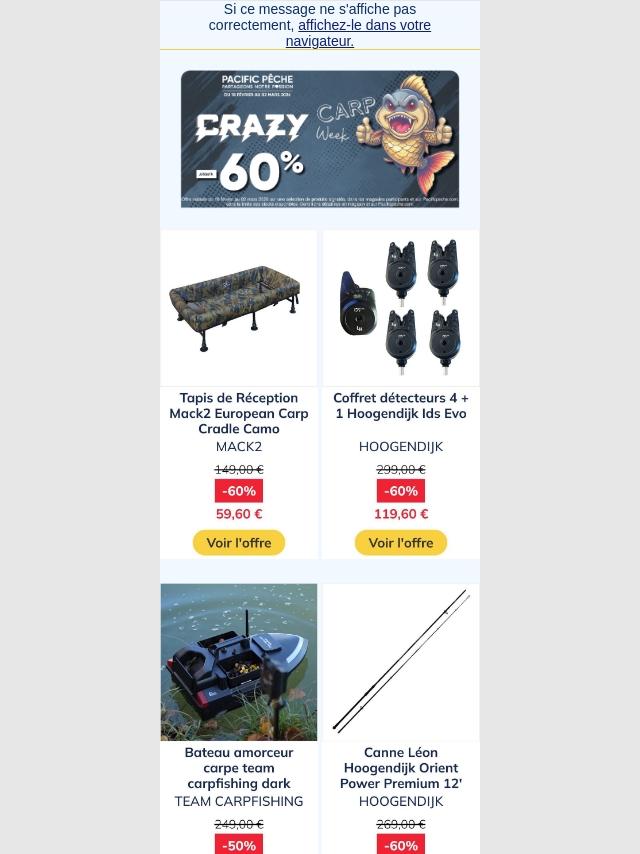Tap "Voir l'offre" for the Mack2 Tapis de Réception

point(239,543)
